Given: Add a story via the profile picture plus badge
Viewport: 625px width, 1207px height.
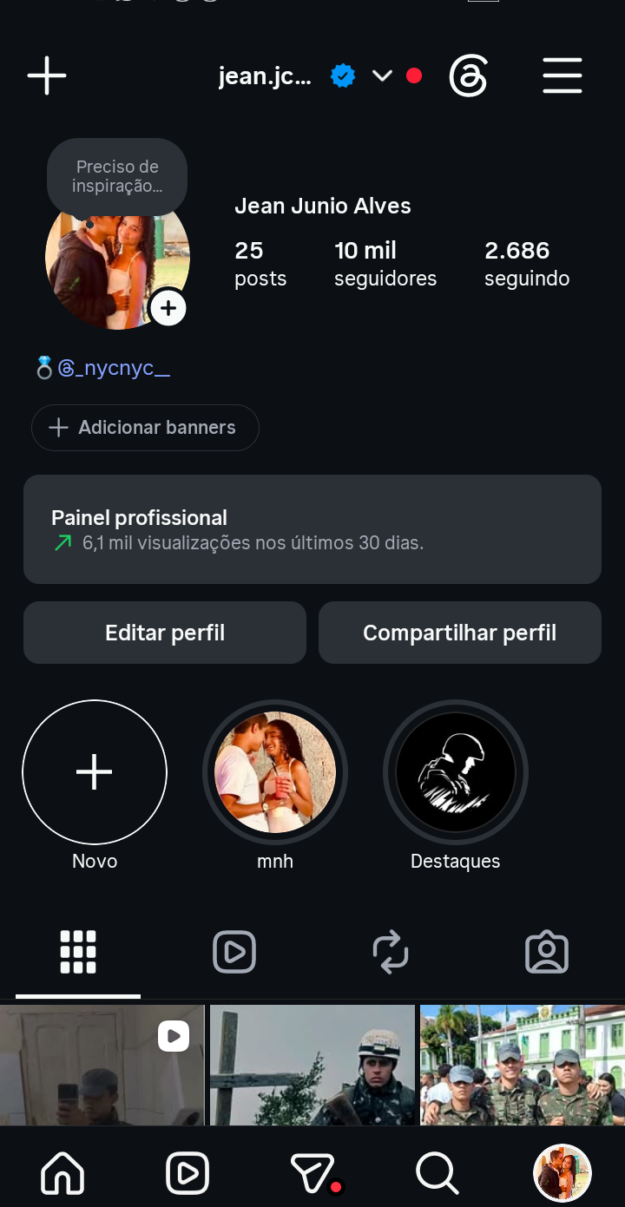Looking at the screenshot, I should [168, 309].
